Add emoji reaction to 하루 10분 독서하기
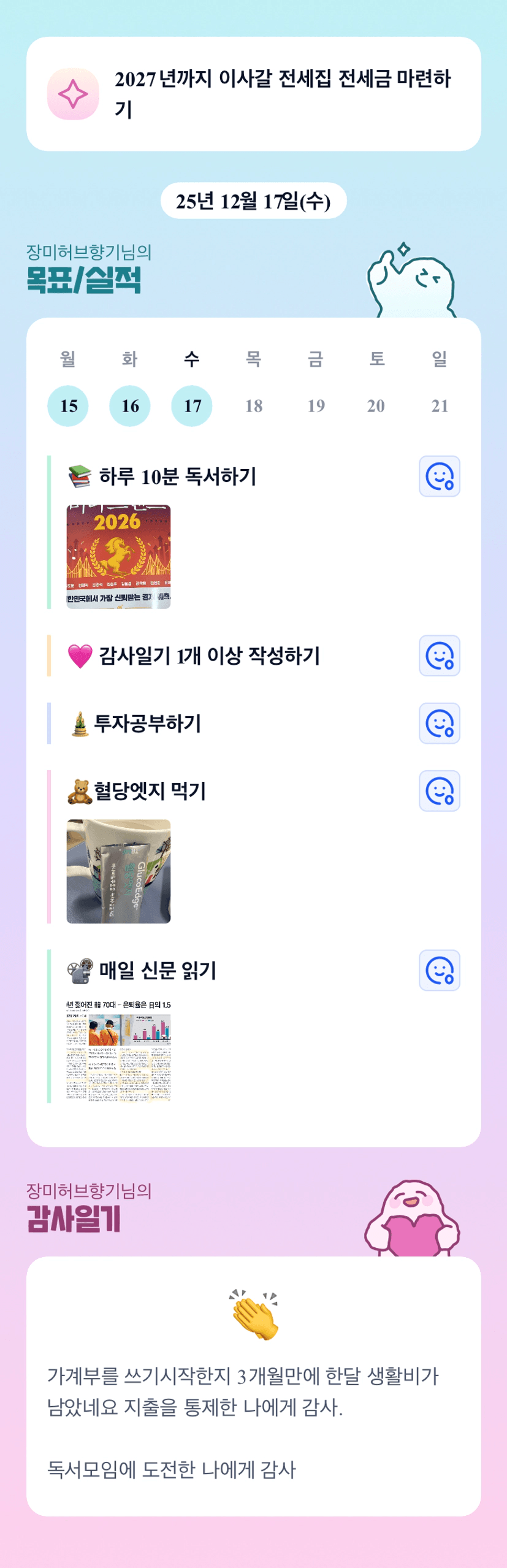This screenshot has width=507, height=1568. click(439, 476)
